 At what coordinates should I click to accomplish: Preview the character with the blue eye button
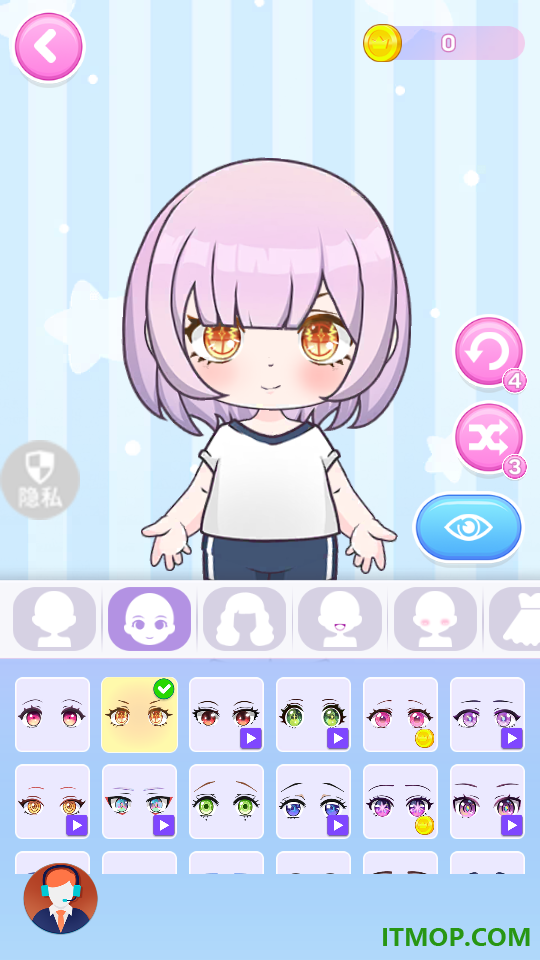(x=469, y=527)
